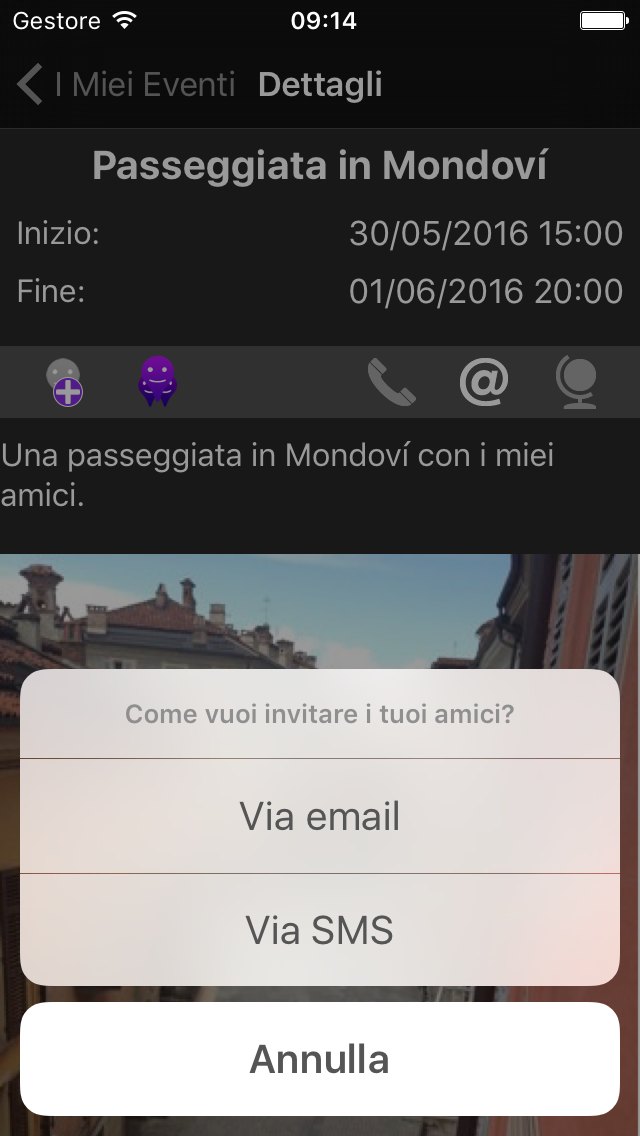
Task: Tap the add-friend icon with plus
Action: (65, 382)
